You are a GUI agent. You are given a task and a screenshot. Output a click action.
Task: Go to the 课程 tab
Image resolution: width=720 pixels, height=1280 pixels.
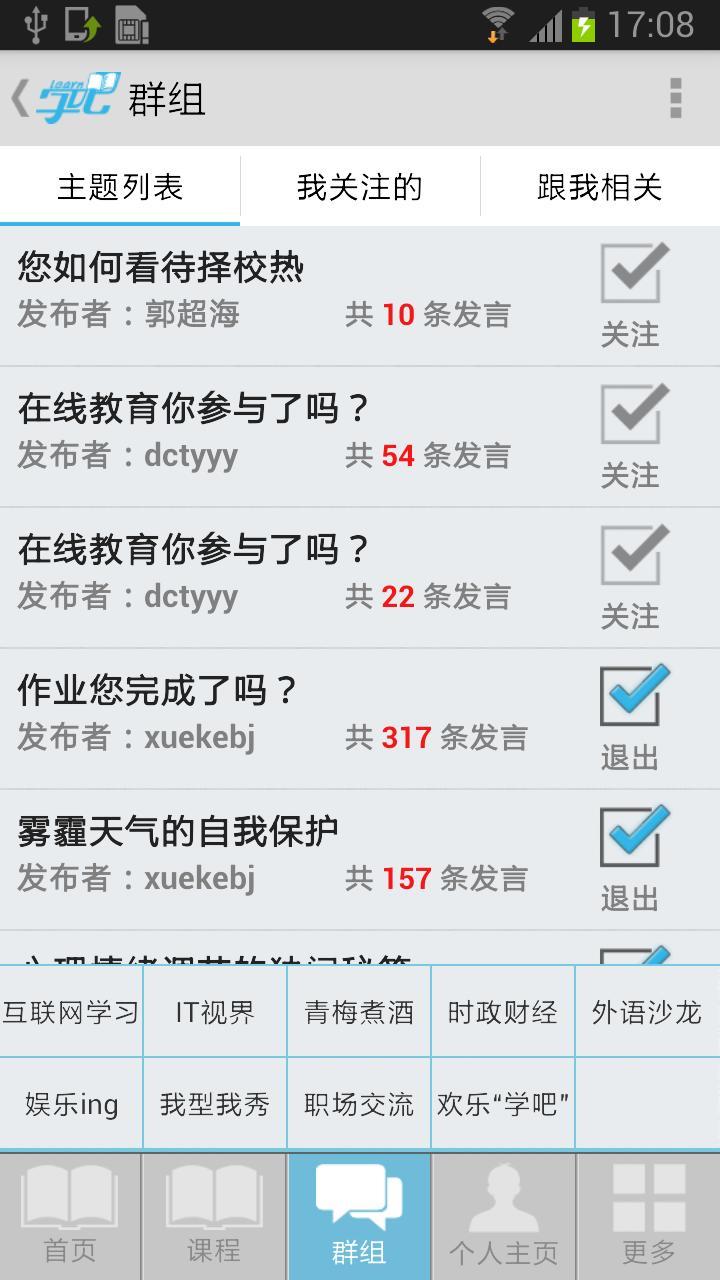tap(214, 1217)
